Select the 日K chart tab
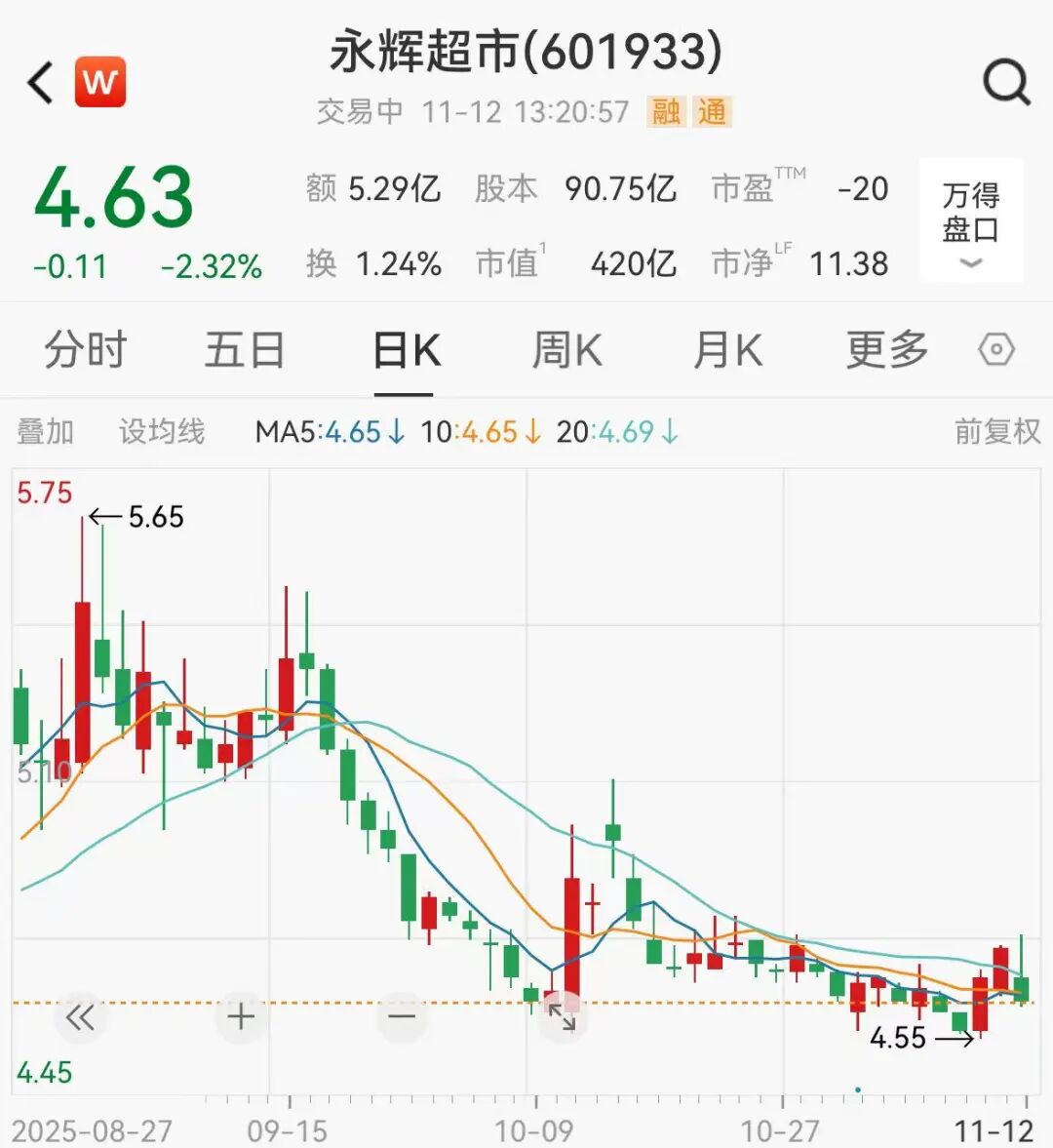 click(406, 350)
